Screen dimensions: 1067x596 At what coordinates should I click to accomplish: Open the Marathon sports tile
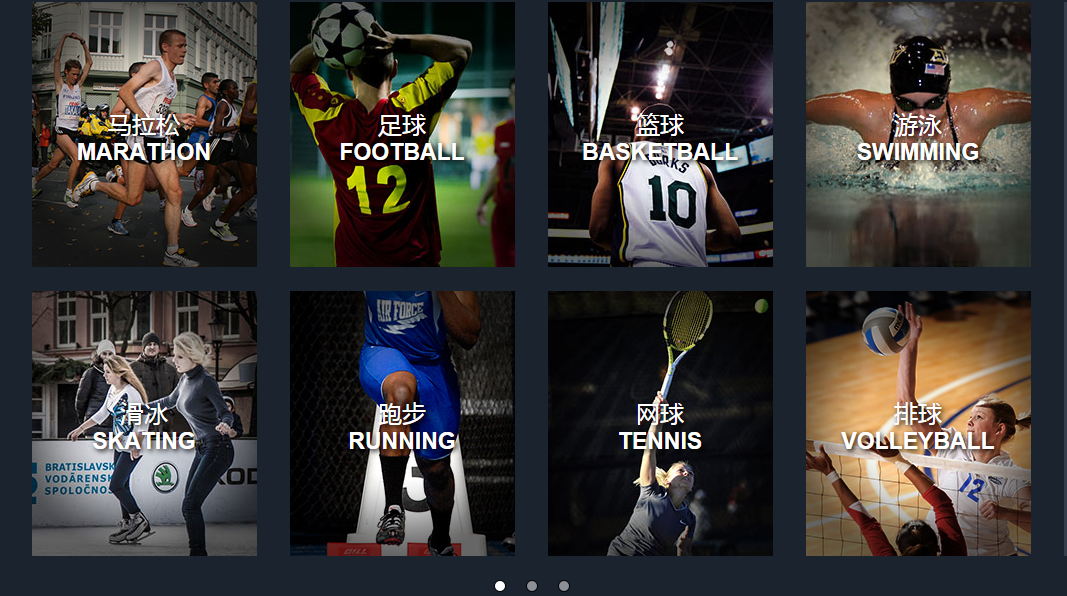click(144, 134)
